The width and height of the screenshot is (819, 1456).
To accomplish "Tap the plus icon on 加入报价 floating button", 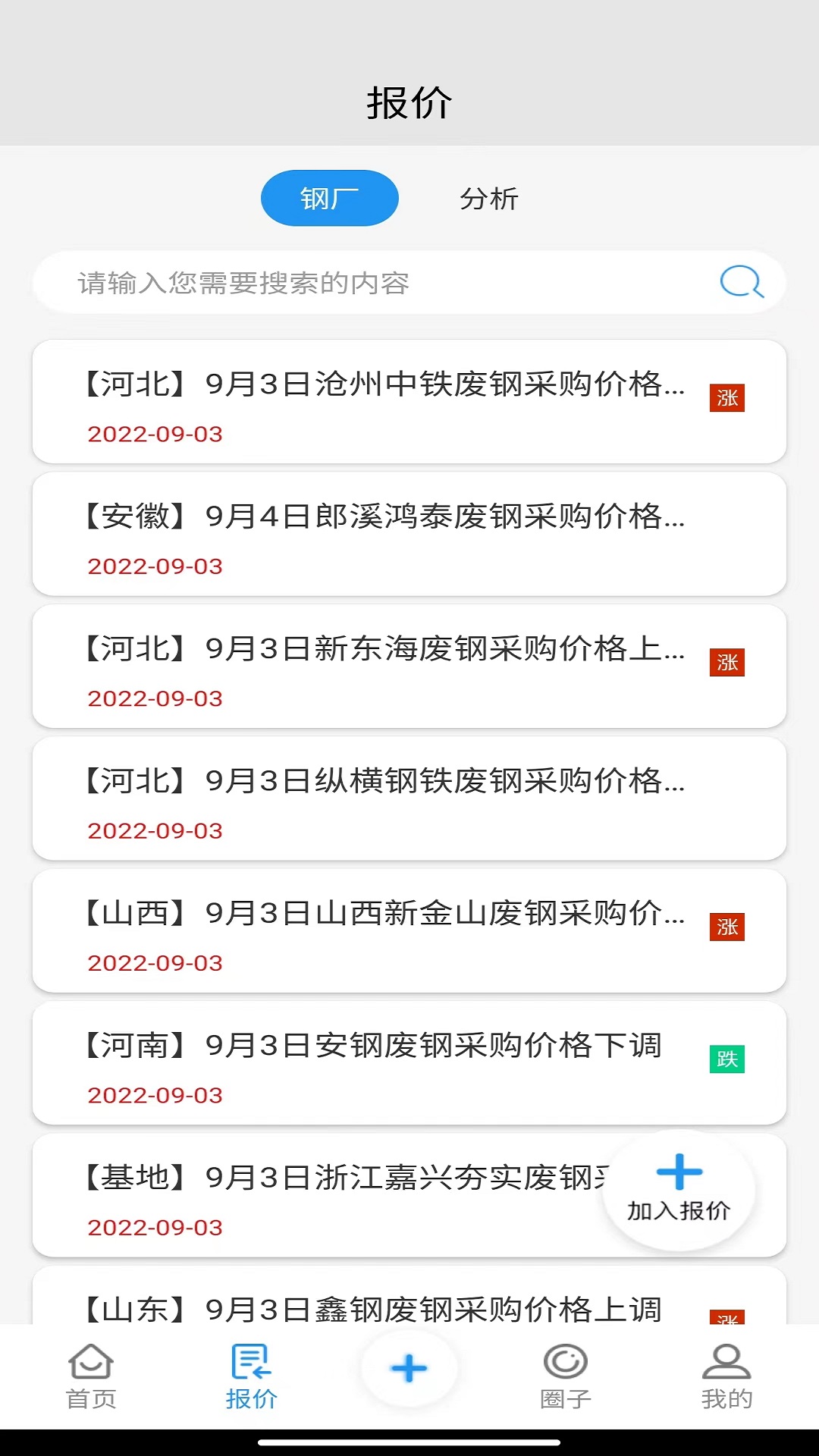I will pyautogui.click(x=679, y=1172).
